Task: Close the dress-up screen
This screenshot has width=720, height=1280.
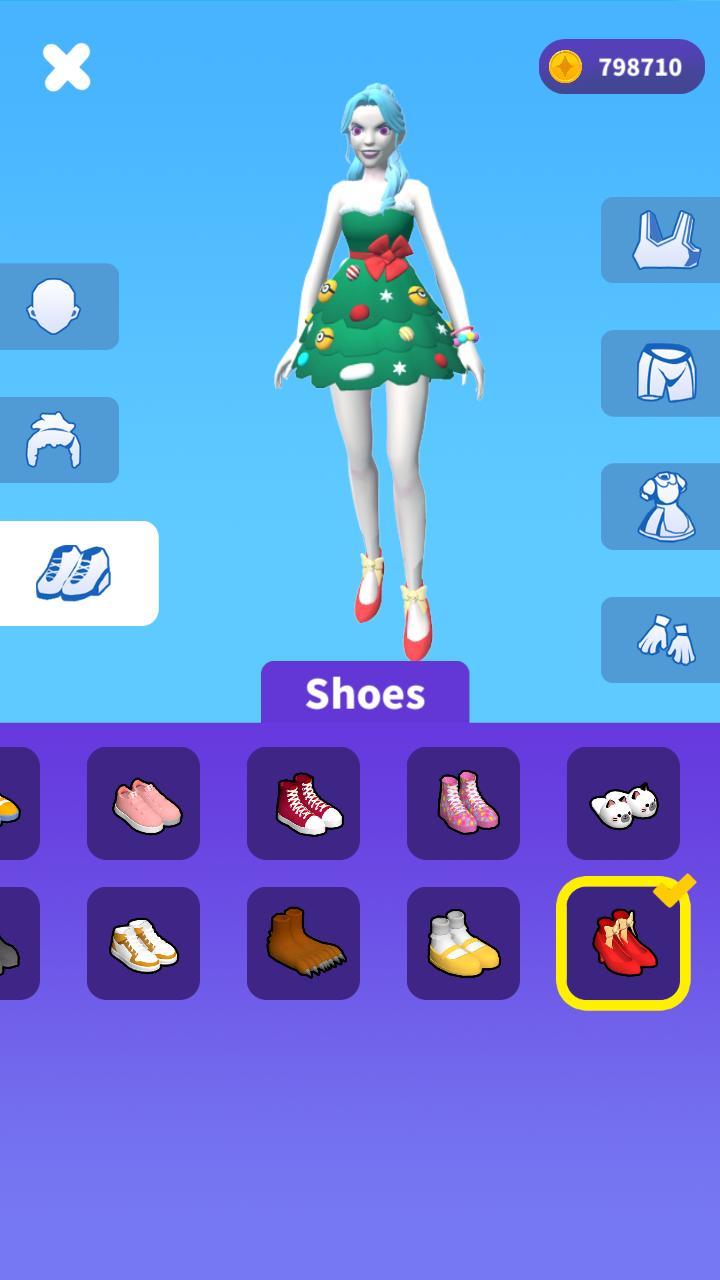Action: [x=66, y=67]
